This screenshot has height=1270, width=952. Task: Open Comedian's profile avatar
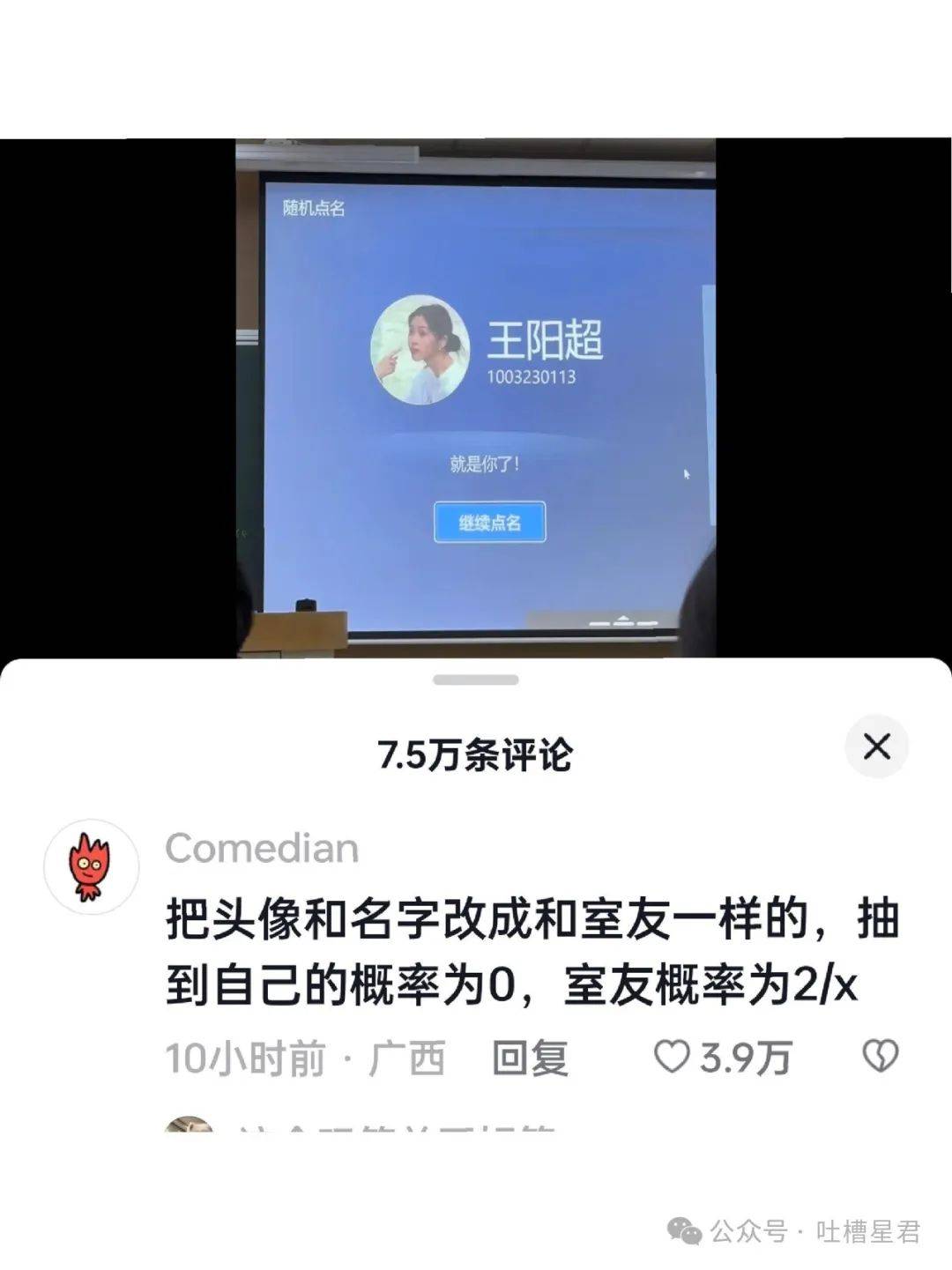pos(91,865)
